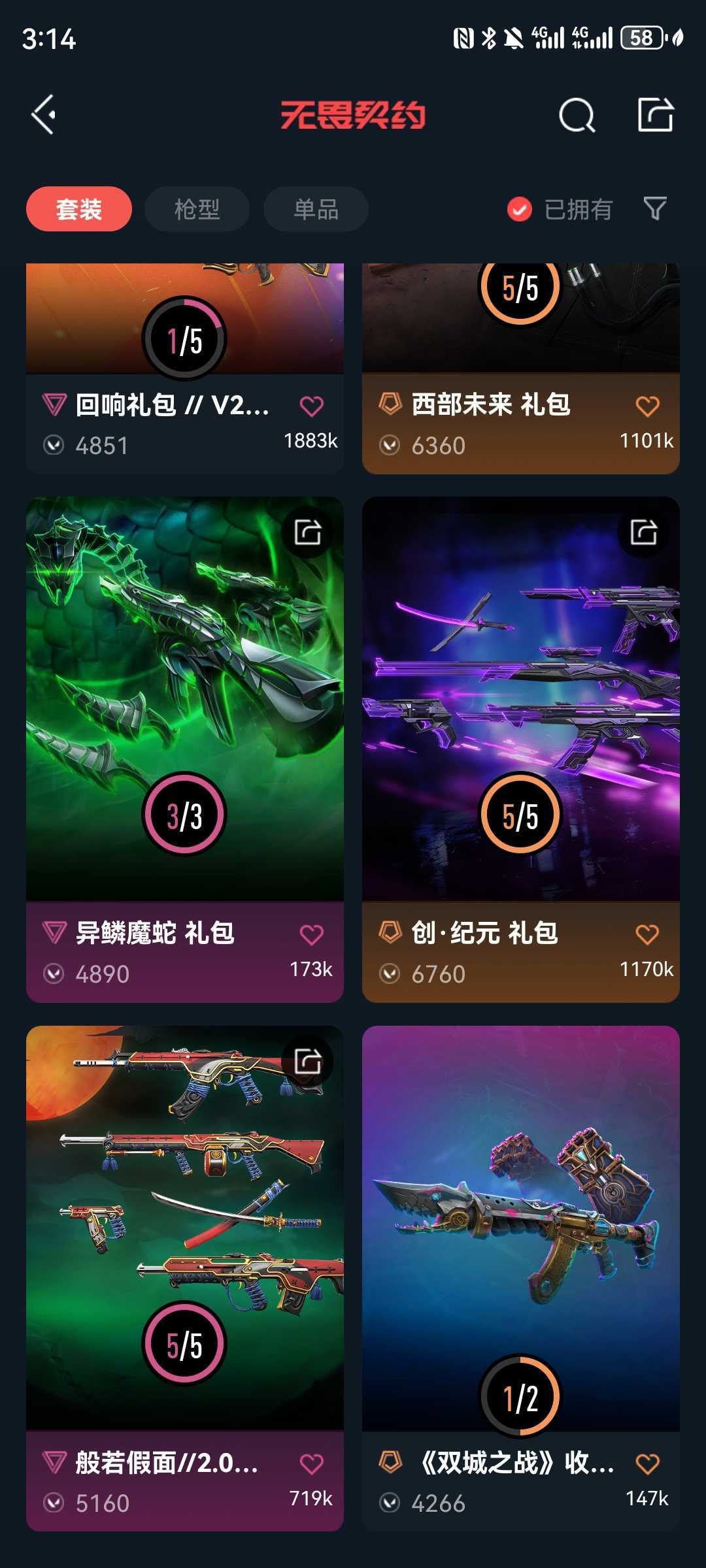Select the 套装 tab
This screenshot has width=706, height=1568.
(x=79, y=209)
